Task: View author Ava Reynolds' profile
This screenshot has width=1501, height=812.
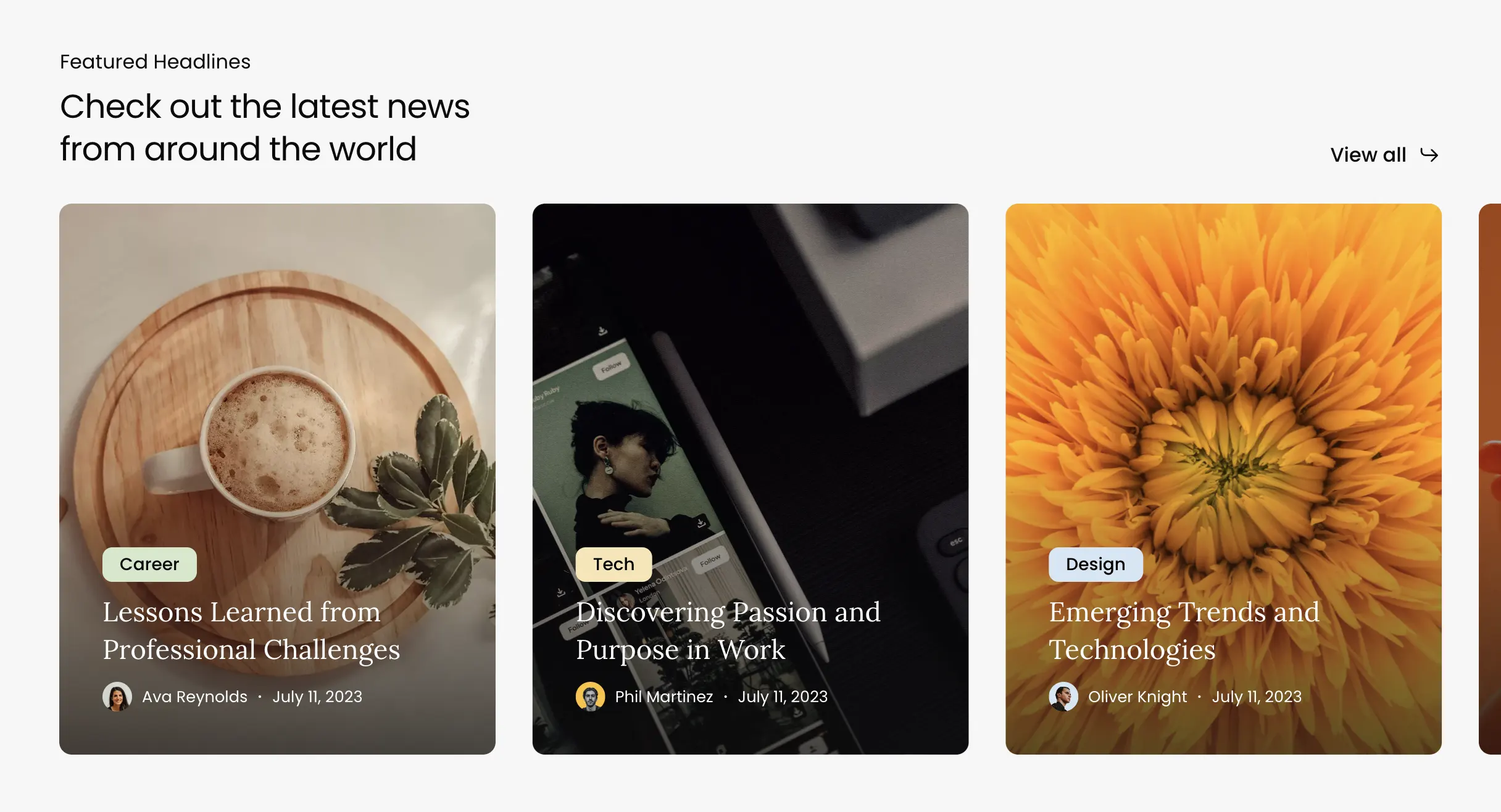Action: (x=194, y=697)
